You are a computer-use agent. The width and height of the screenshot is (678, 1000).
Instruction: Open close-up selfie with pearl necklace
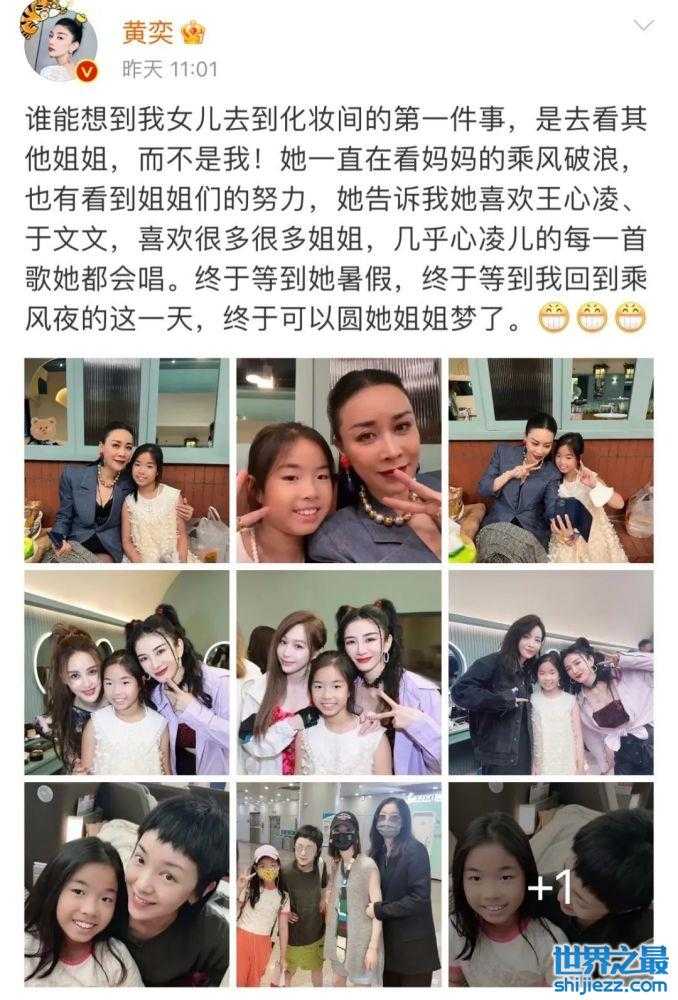click(338, 460)
